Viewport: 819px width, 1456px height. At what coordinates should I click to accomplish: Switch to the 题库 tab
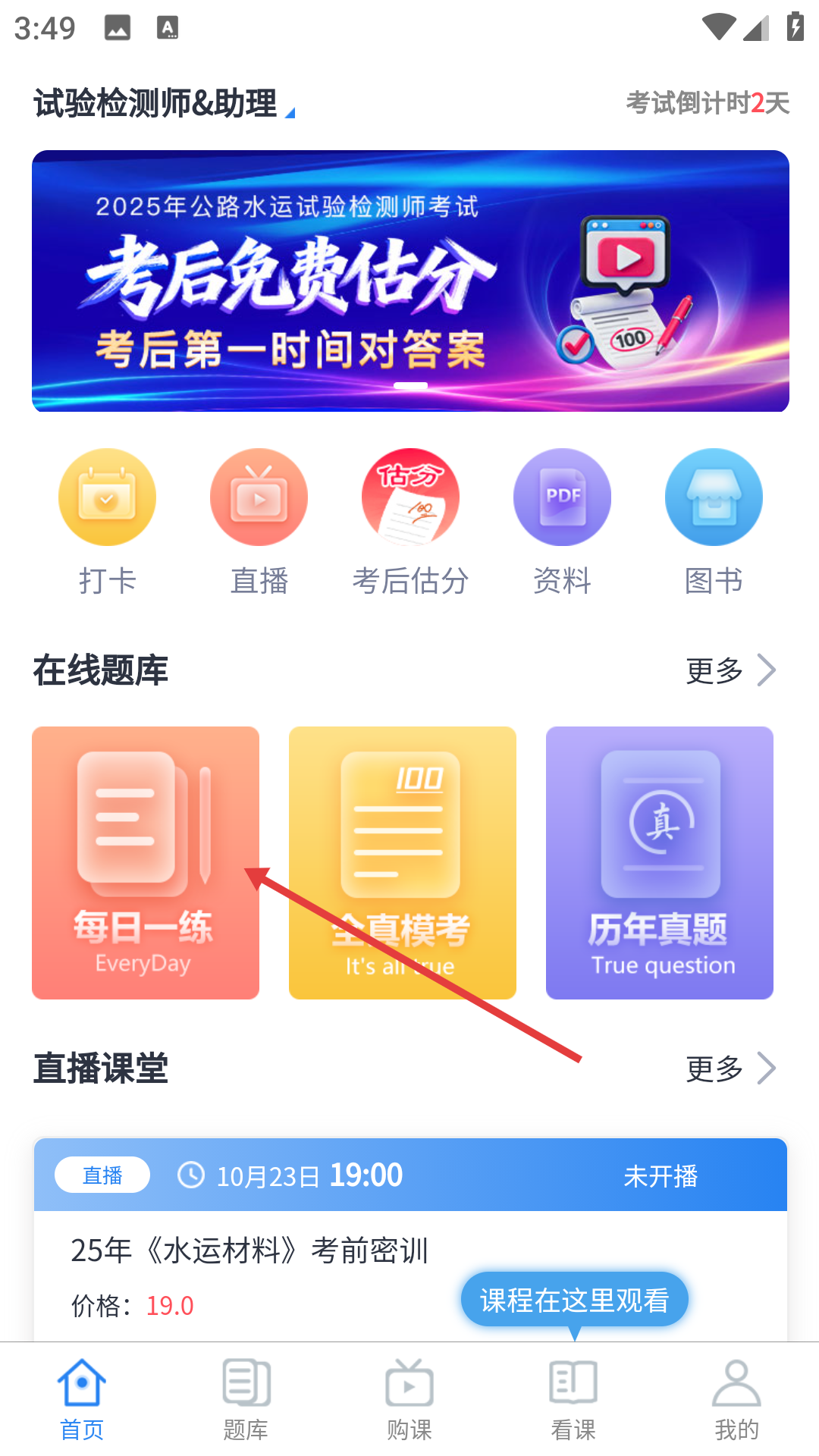(x=246, y=1400)
